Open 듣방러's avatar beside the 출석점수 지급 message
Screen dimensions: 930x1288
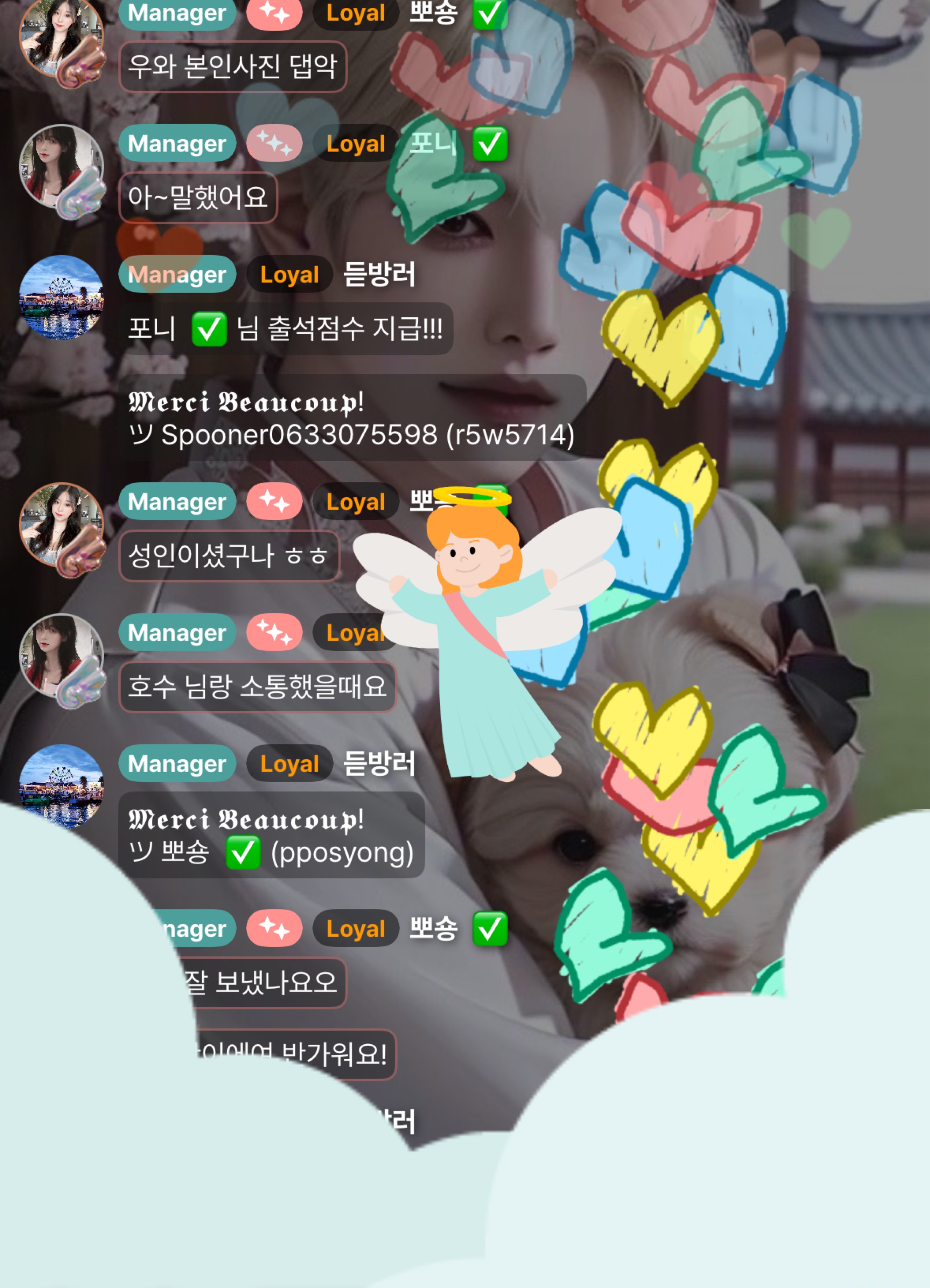click(61, 297)
